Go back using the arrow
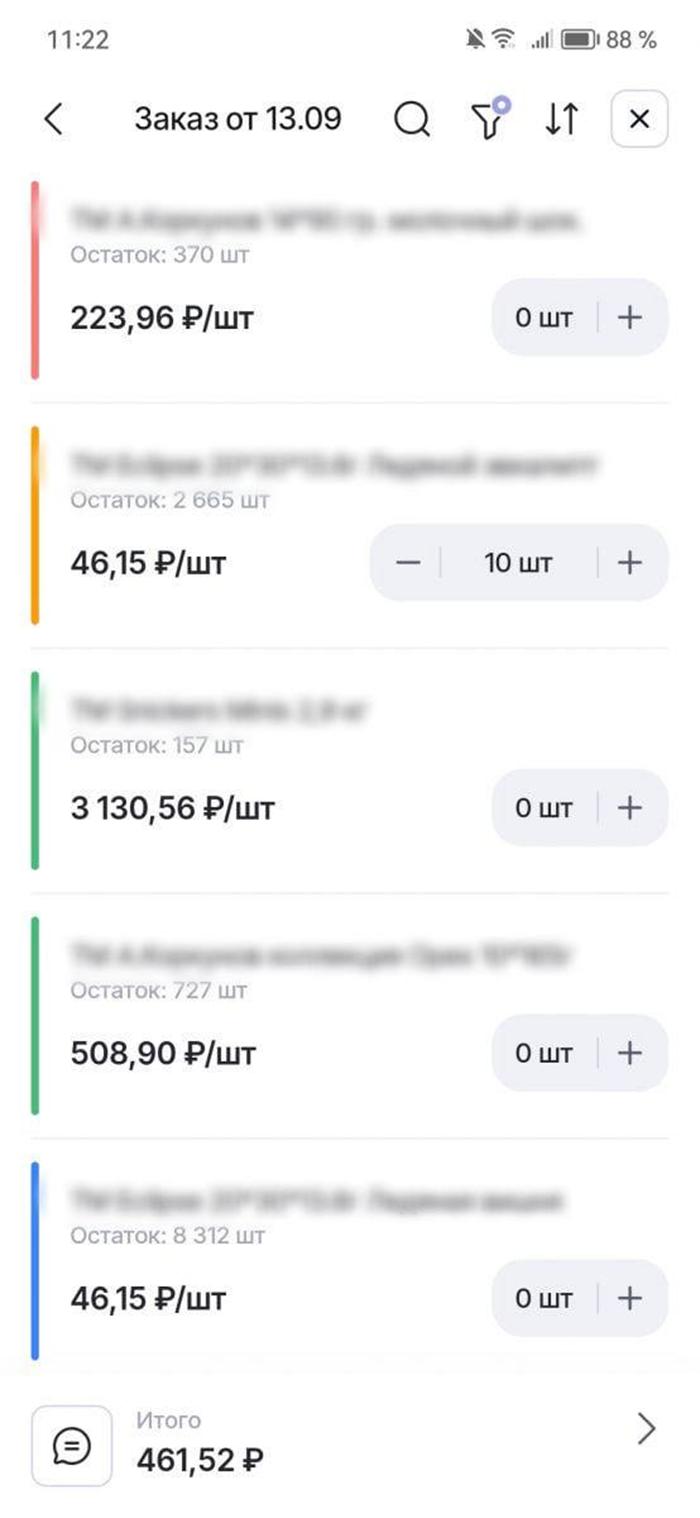The width and height of the screenshot is (700, 1518). coord(54,120)
